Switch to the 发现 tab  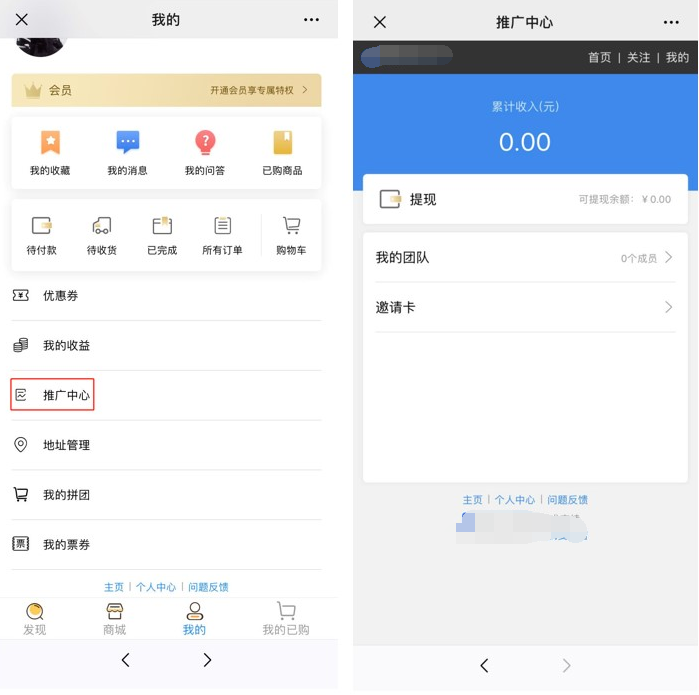[x=34, y=619]
